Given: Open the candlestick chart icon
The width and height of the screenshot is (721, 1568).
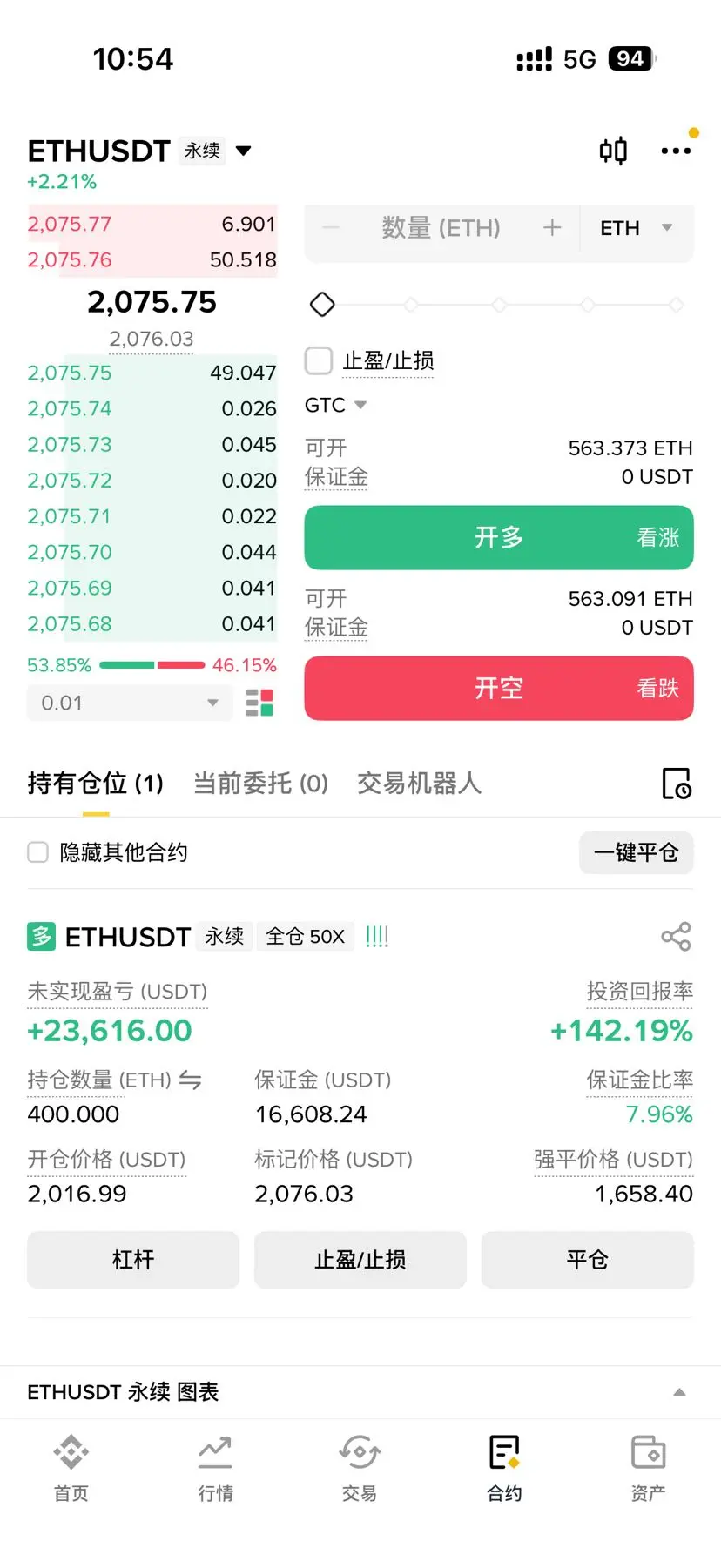Looking at the screenshot, I should tap(613, 151).
